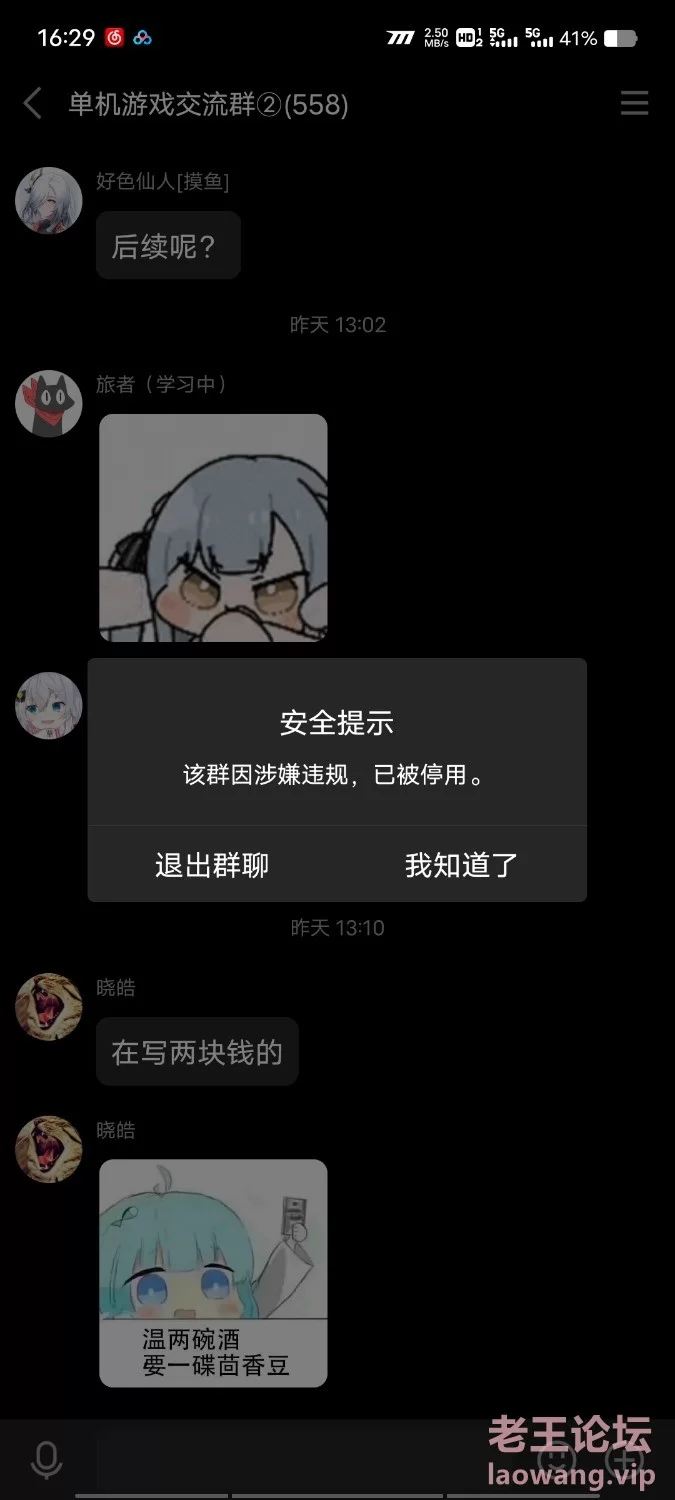Screen dimensions: 675x1500
Task: Open 旅者（学习中）'s avatar
Action: click(x=48, y=404)
